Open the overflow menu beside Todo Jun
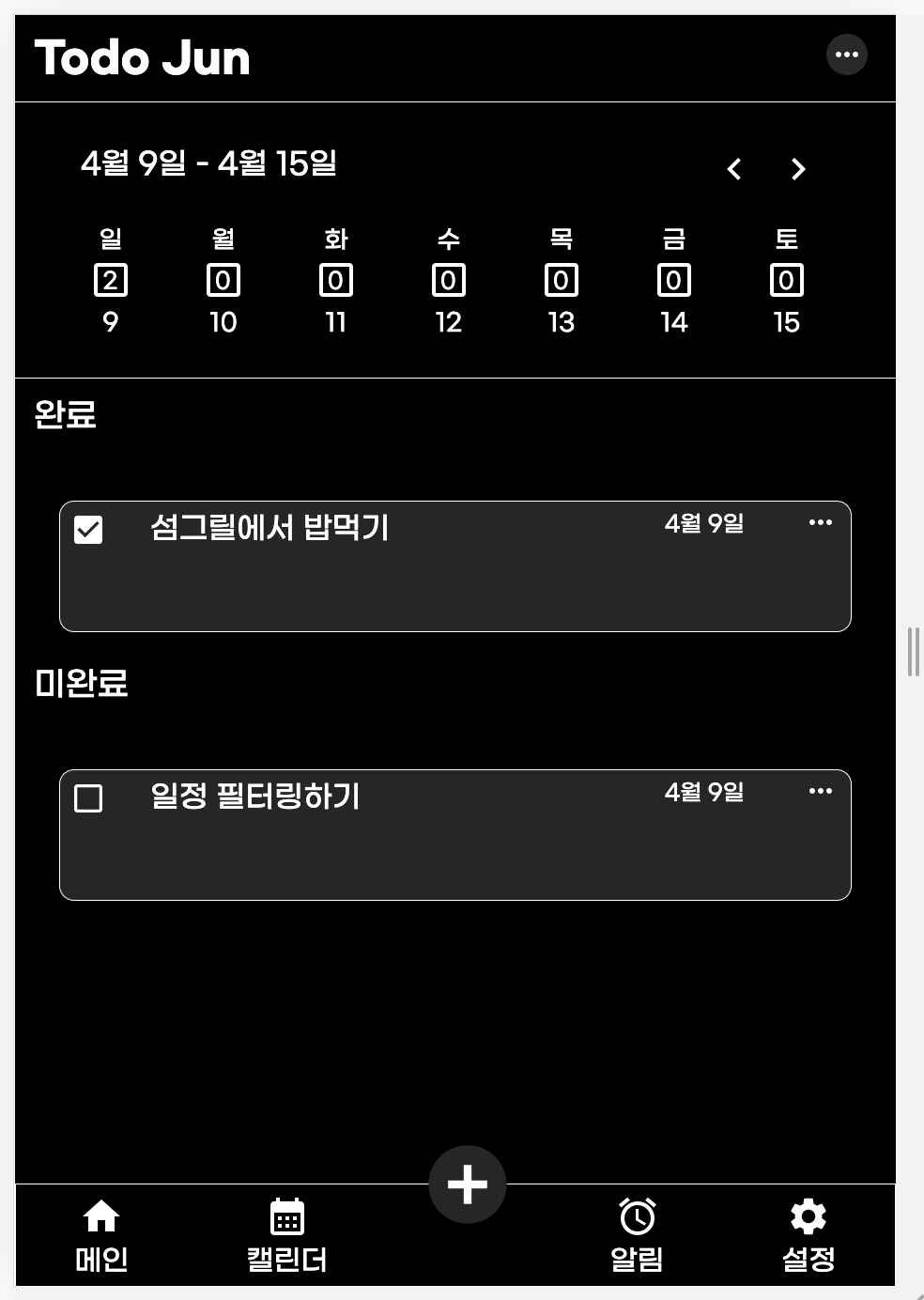Viewport: 924px width, 1300px height. [x=846, y=54]
